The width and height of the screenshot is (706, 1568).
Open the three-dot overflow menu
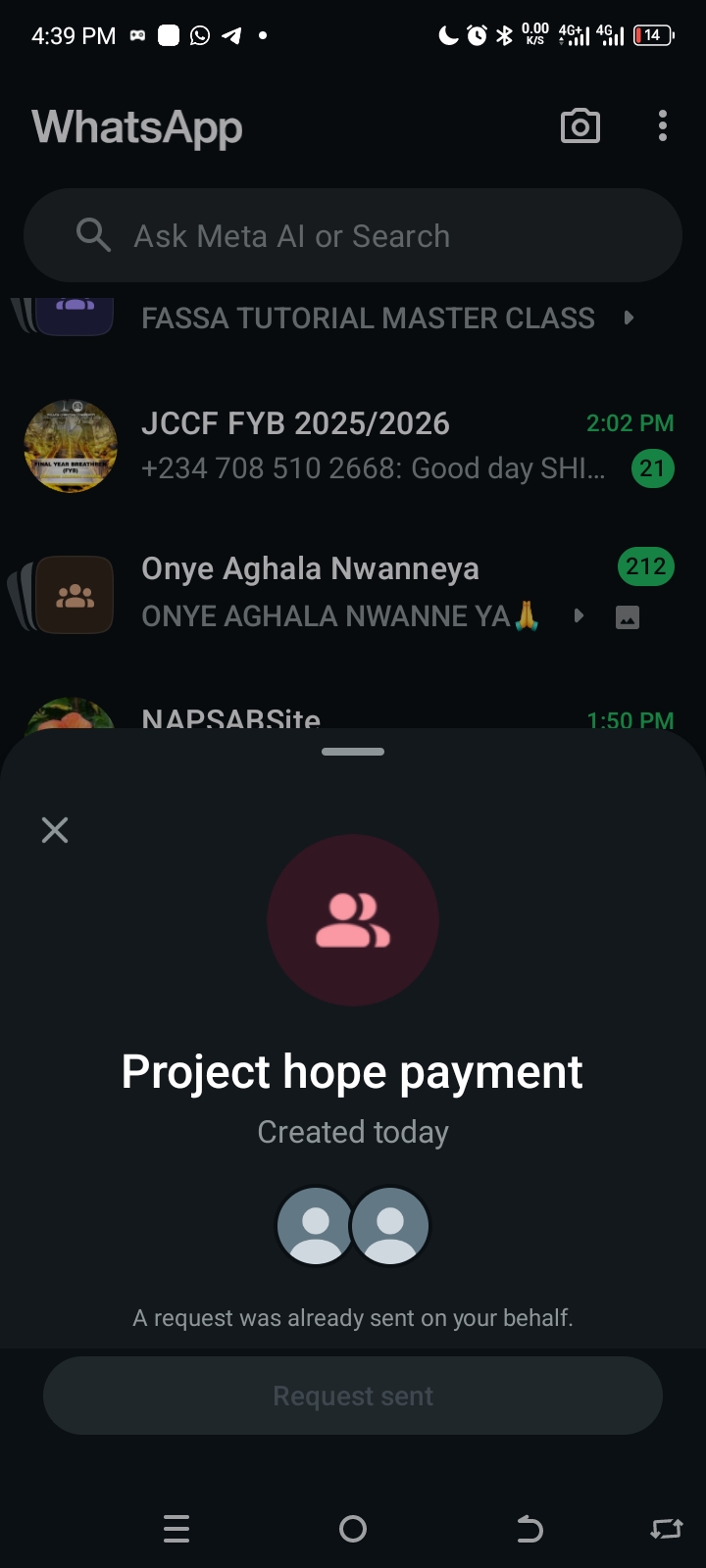(x=663, y=126)
